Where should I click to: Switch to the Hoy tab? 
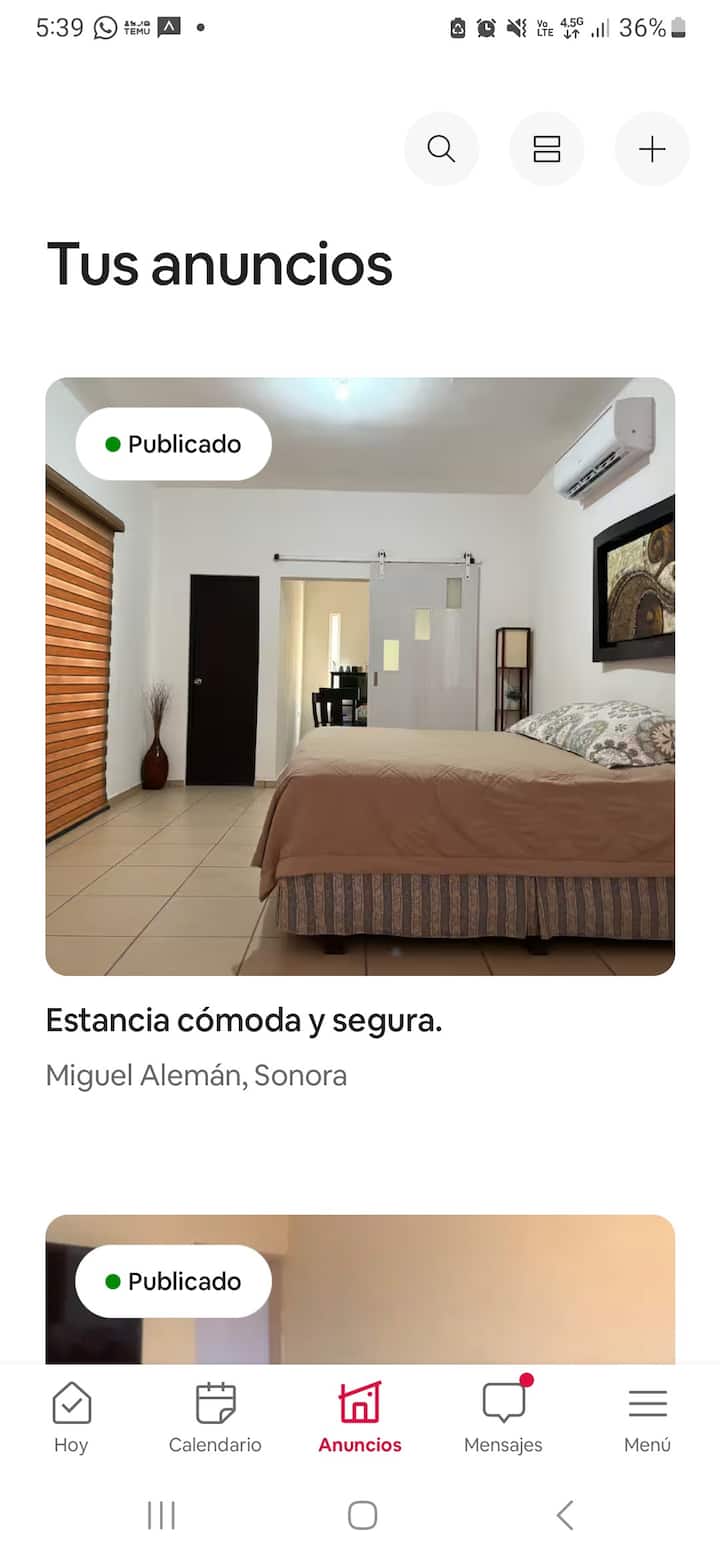click(x=71, y=1417)
